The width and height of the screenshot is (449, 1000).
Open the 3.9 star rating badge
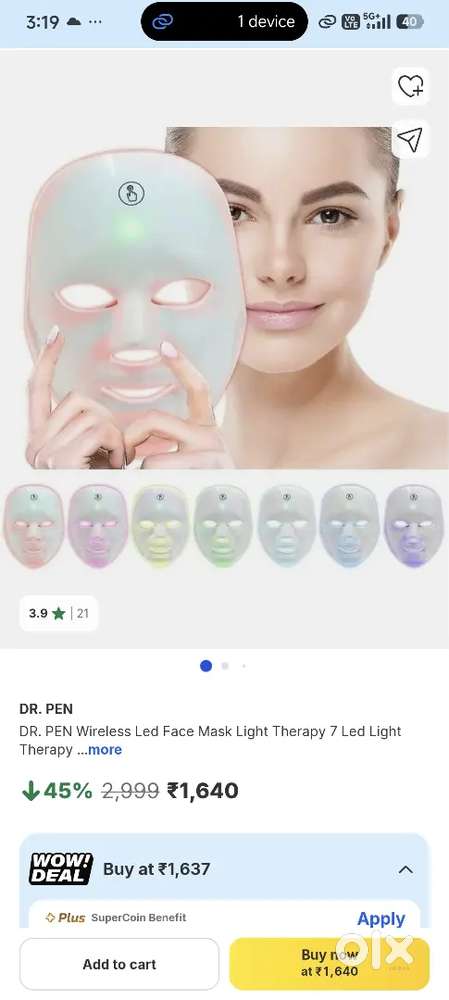coord(59,614)
